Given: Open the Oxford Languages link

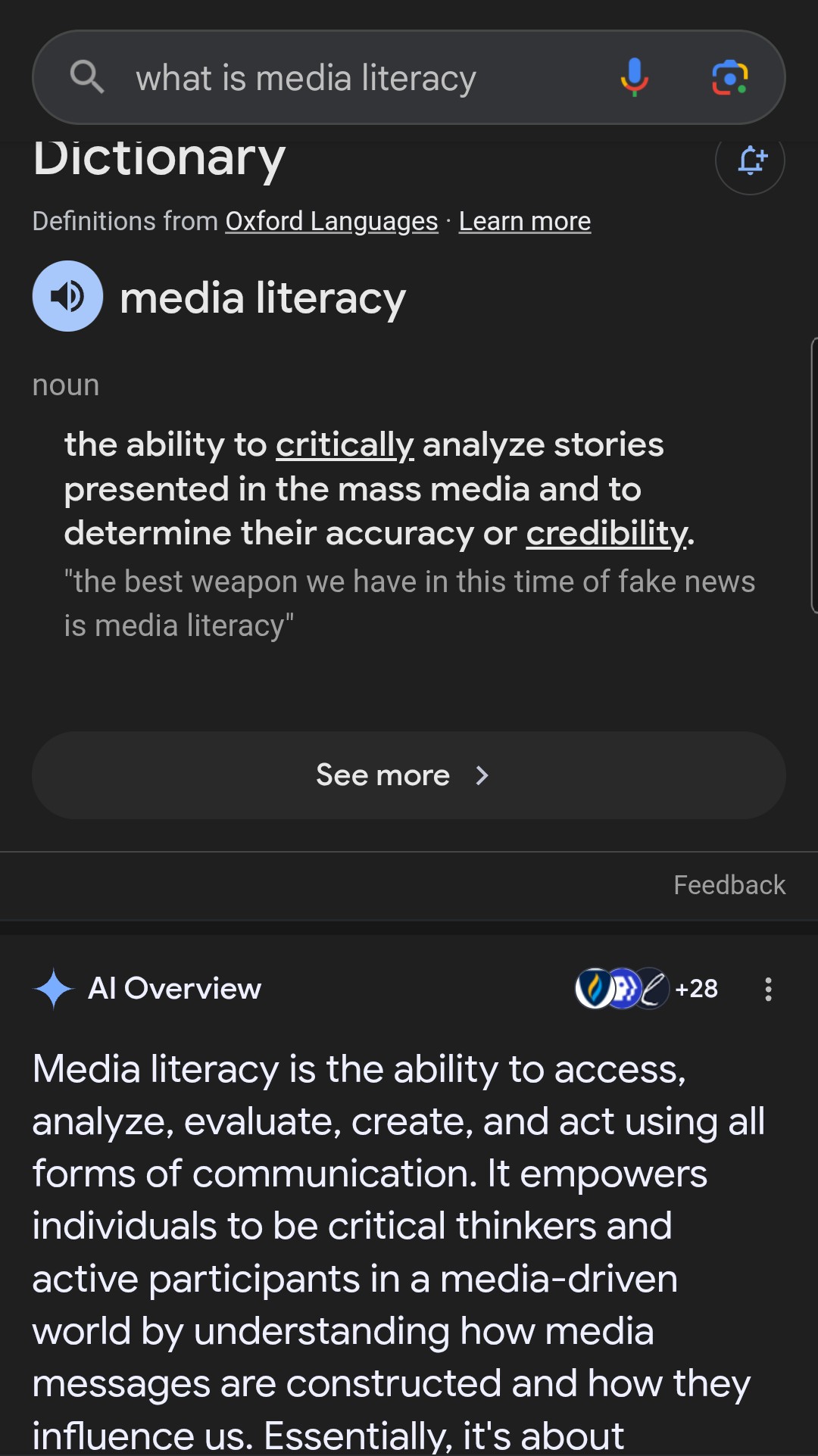Looking at the screenshot, I should tap(332, 221).
